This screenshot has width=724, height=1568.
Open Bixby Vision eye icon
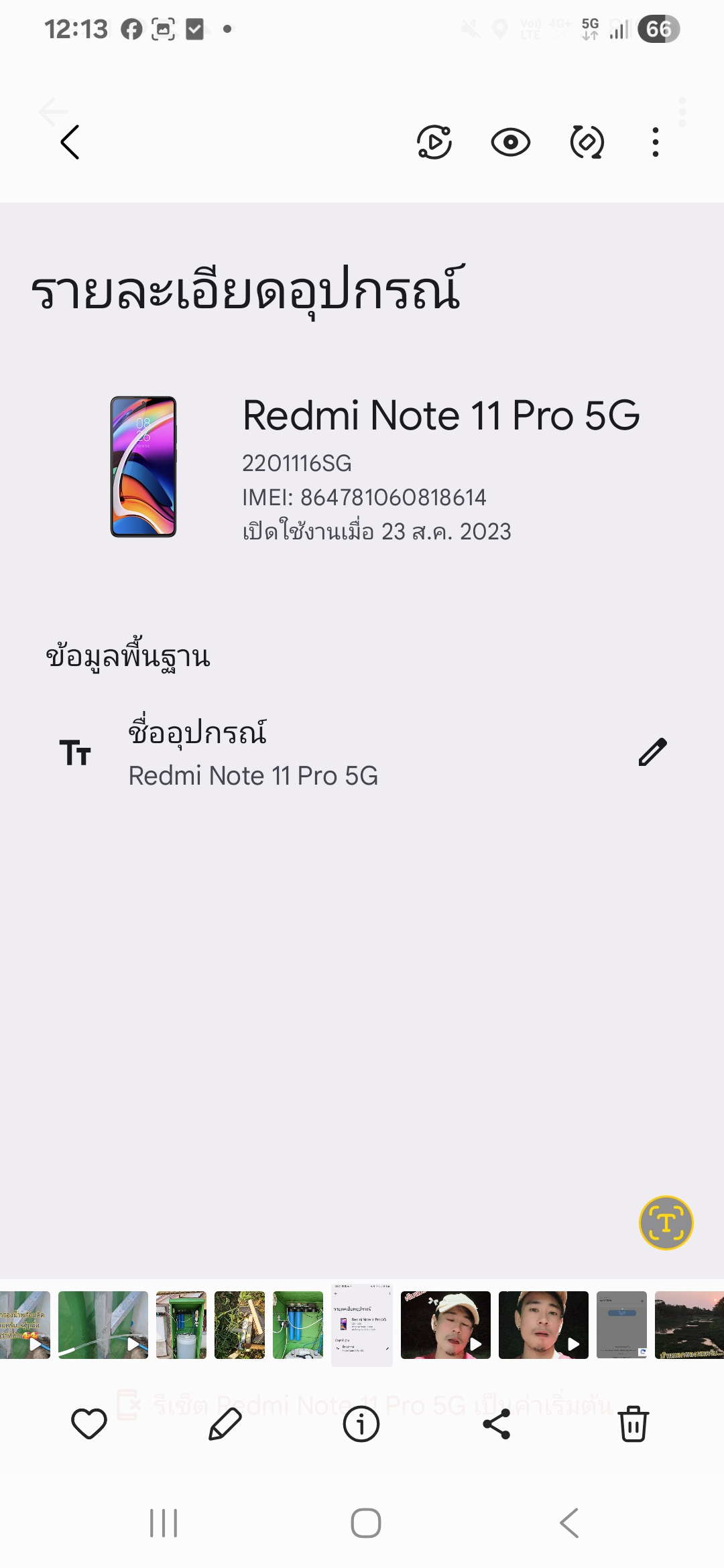(510, 142)
